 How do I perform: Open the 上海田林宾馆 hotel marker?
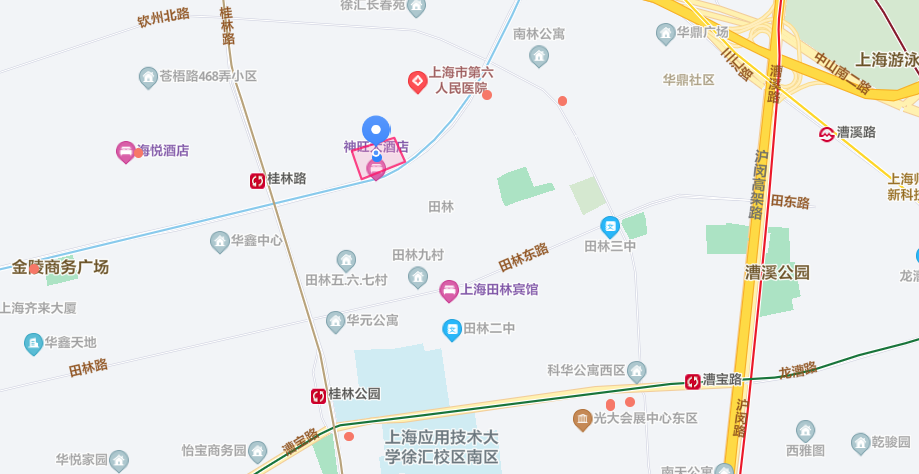click(x=449, y=291)
